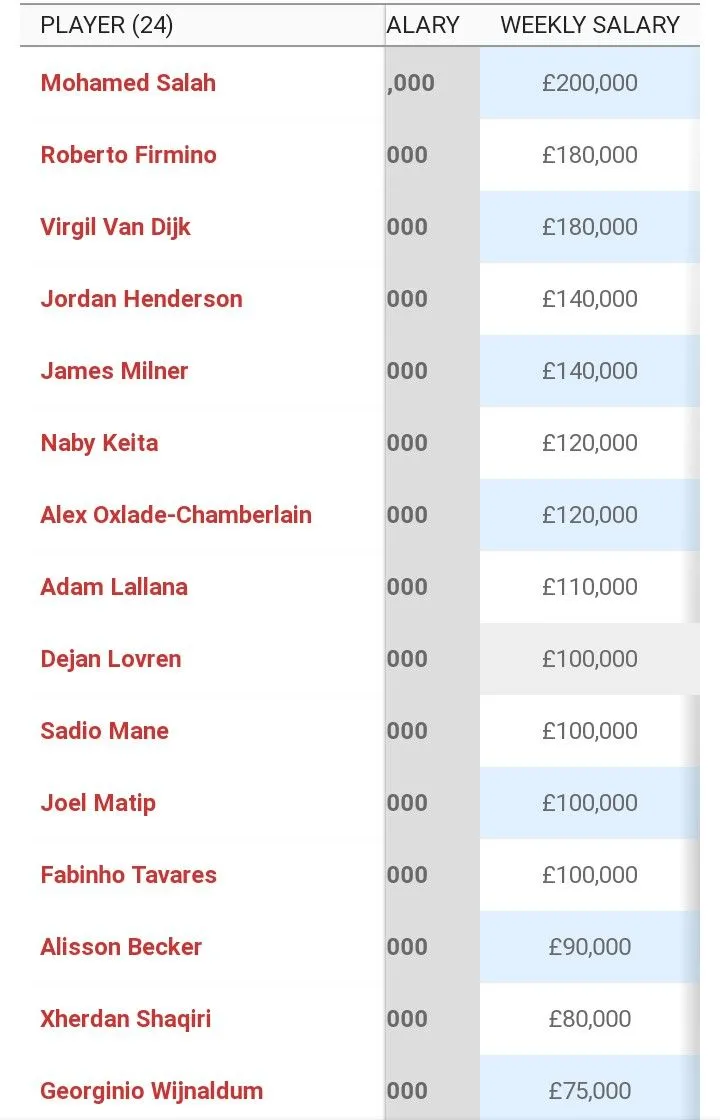View Xherdan Shaqiri's profile link

[x=126, y=1019]
